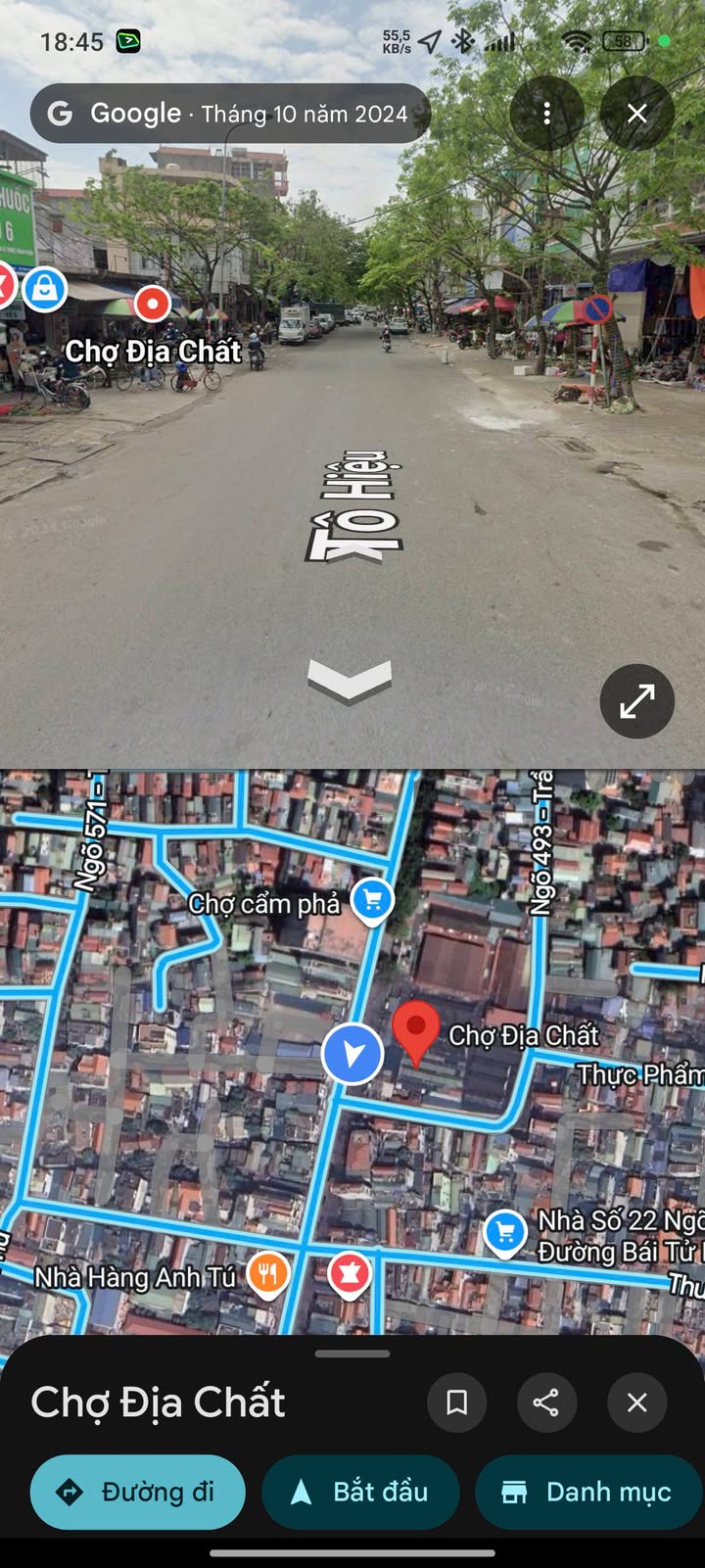Dismiss the Chợ Địa Chất place card
Viewport: 705px width, 1568px height.
pyautogui.click(x=637, y=1402)
